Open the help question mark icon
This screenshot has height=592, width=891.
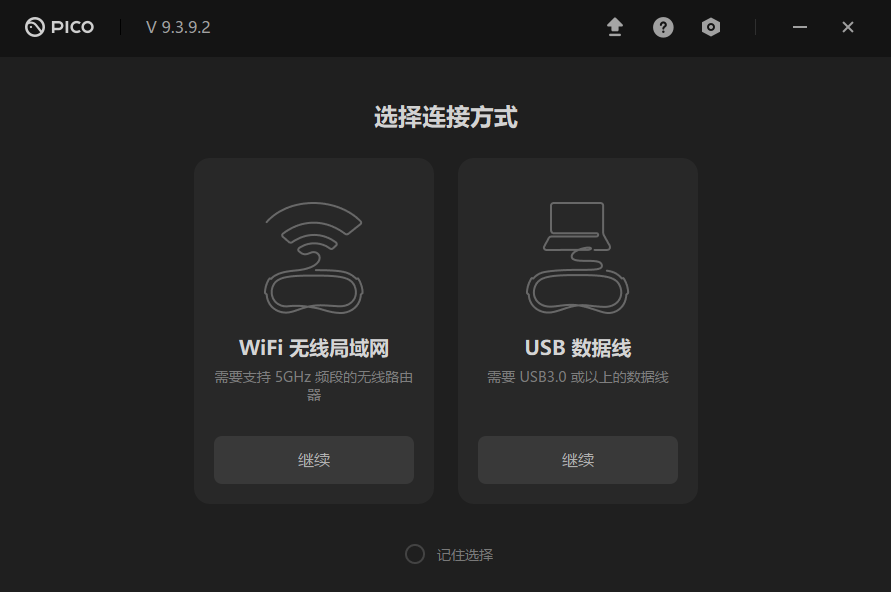point(663,27)
